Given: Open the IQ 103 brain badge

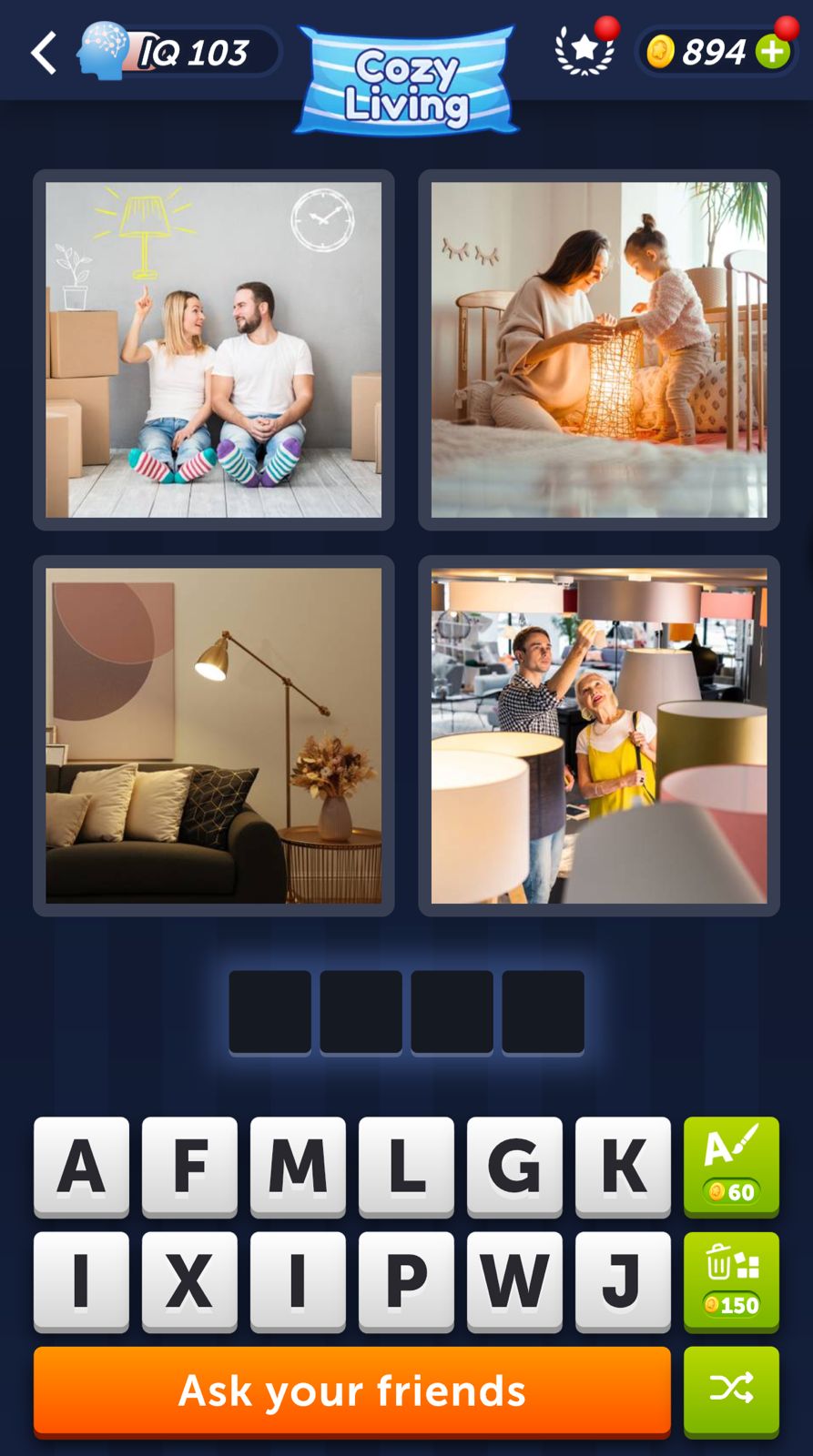Looking at the screenshot, I should pyautogui.click(x=178, y=52).
